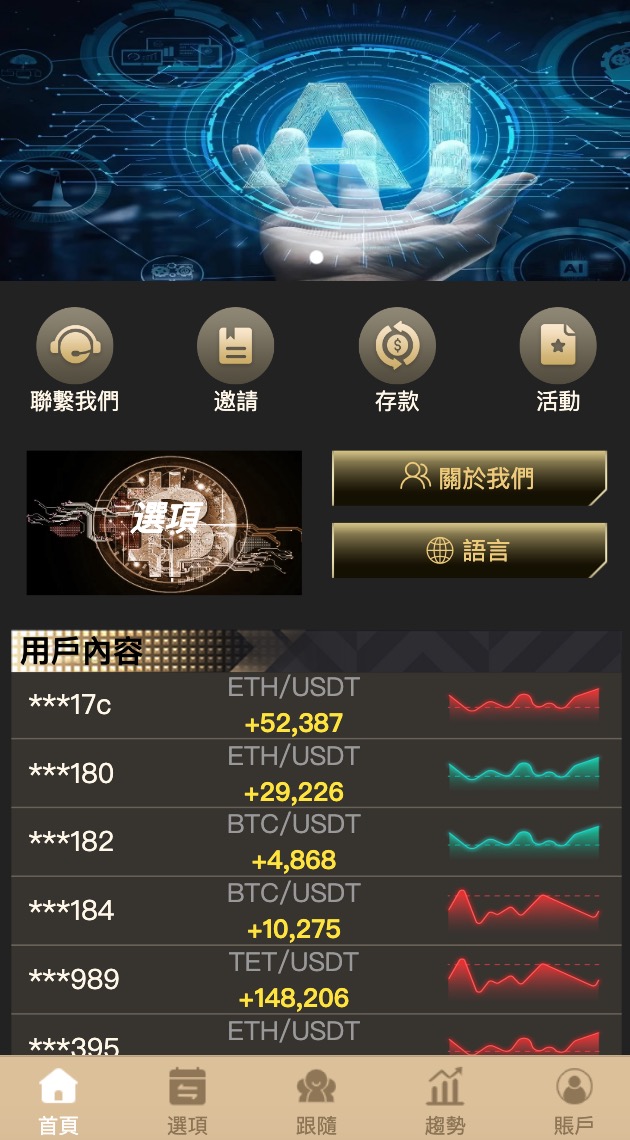Tap the AI banner page indicator dot
The height and width of the screenshot is (1140, 630).
[x=317, y=257]
